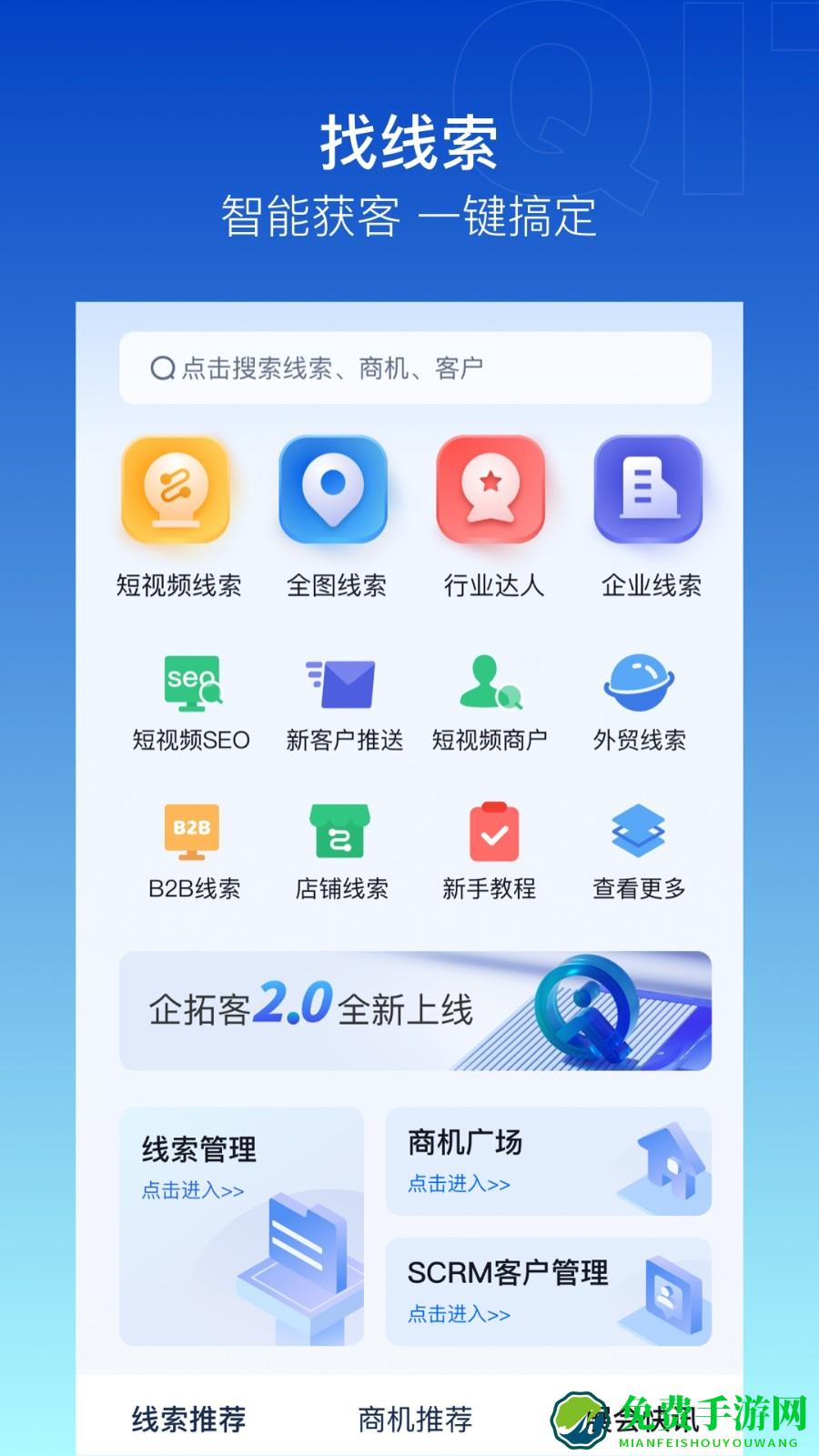Open the 企拓客2.0 promotion banner
This screenshot has width=819, height=1456.
coord(414,1010)
